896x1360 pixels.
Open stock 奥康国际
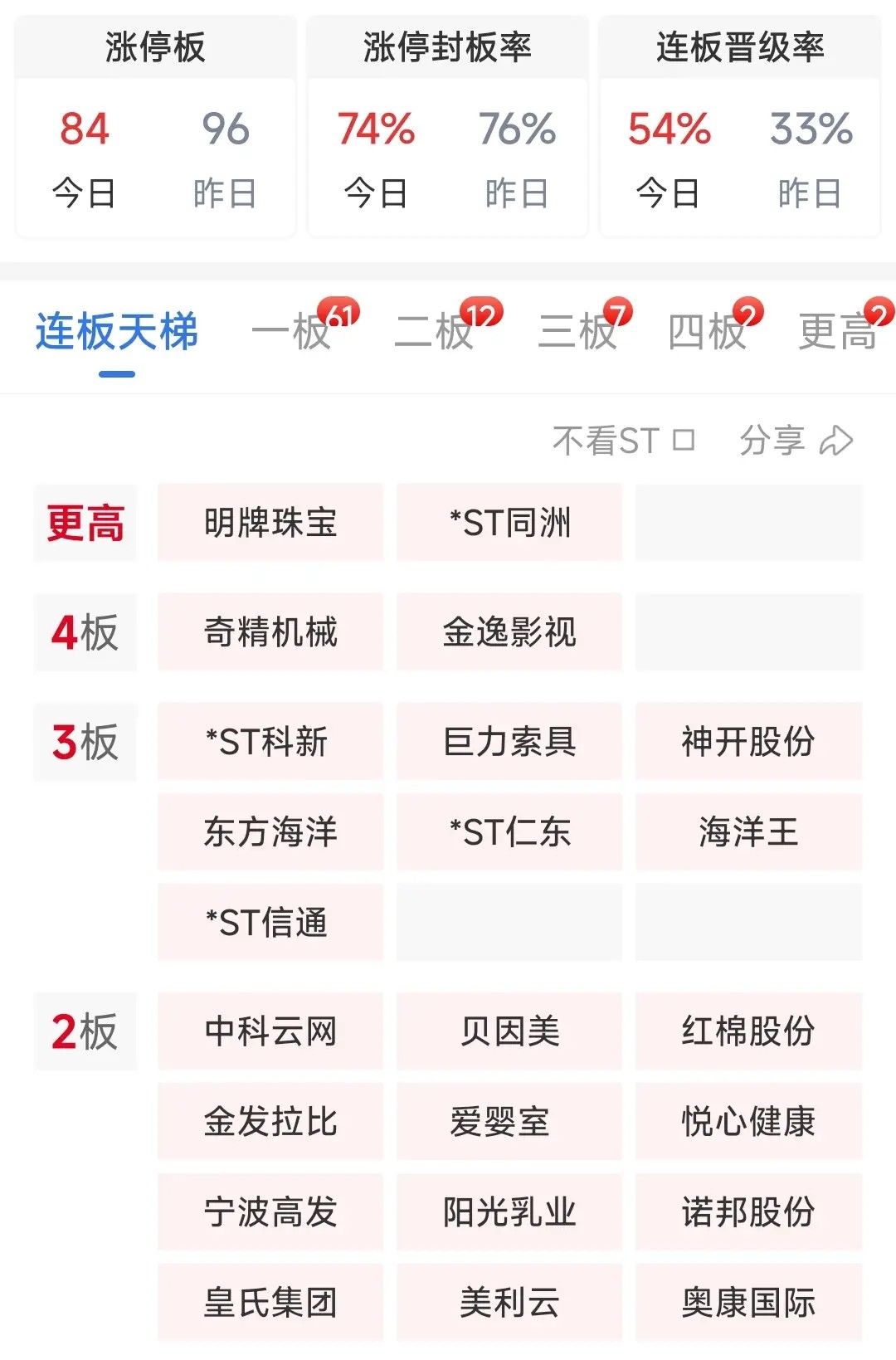pos(748,1303)
